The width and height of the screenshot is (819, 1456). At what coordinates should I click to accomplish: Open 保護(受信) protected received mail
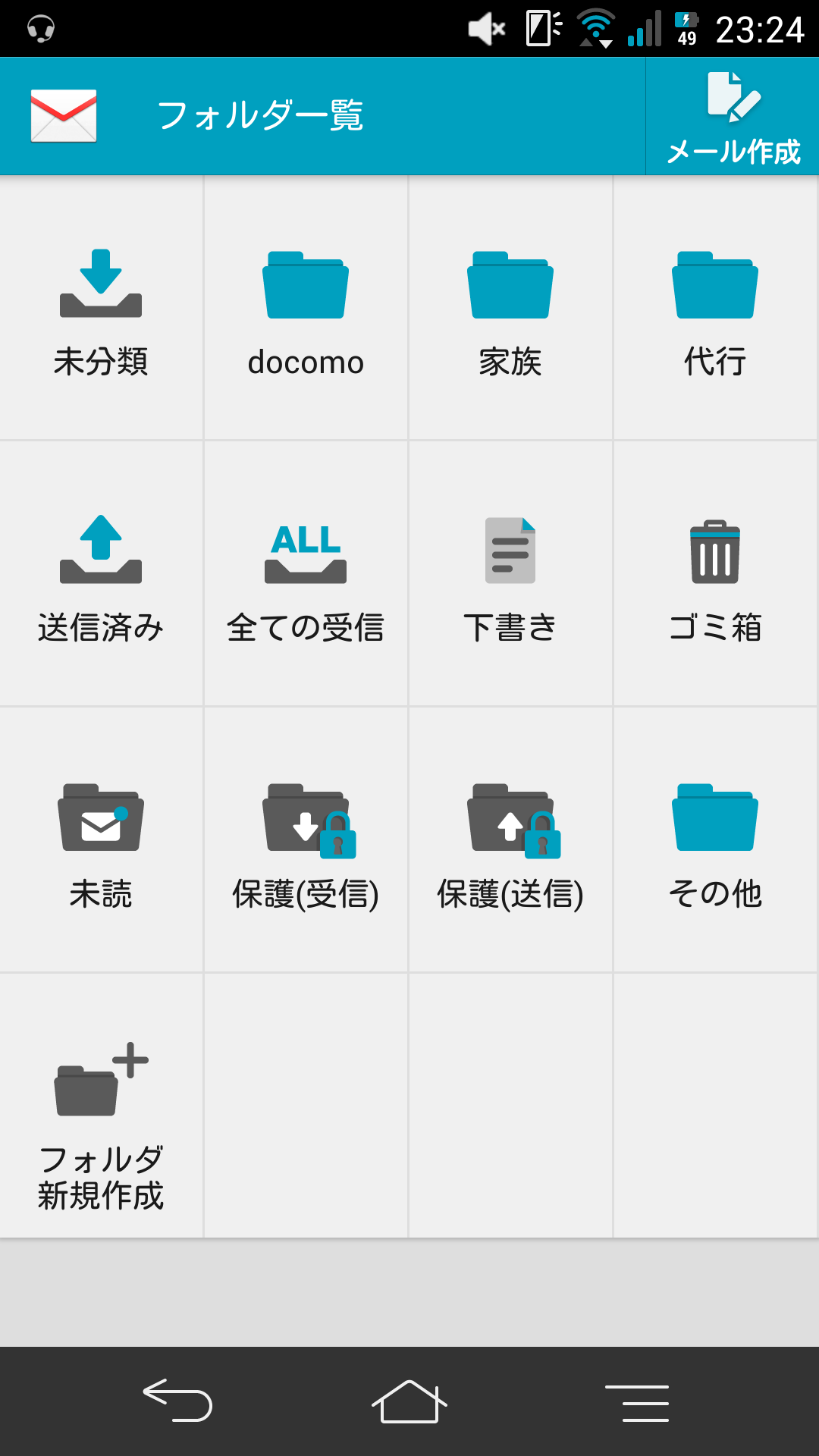coord(306,840)
